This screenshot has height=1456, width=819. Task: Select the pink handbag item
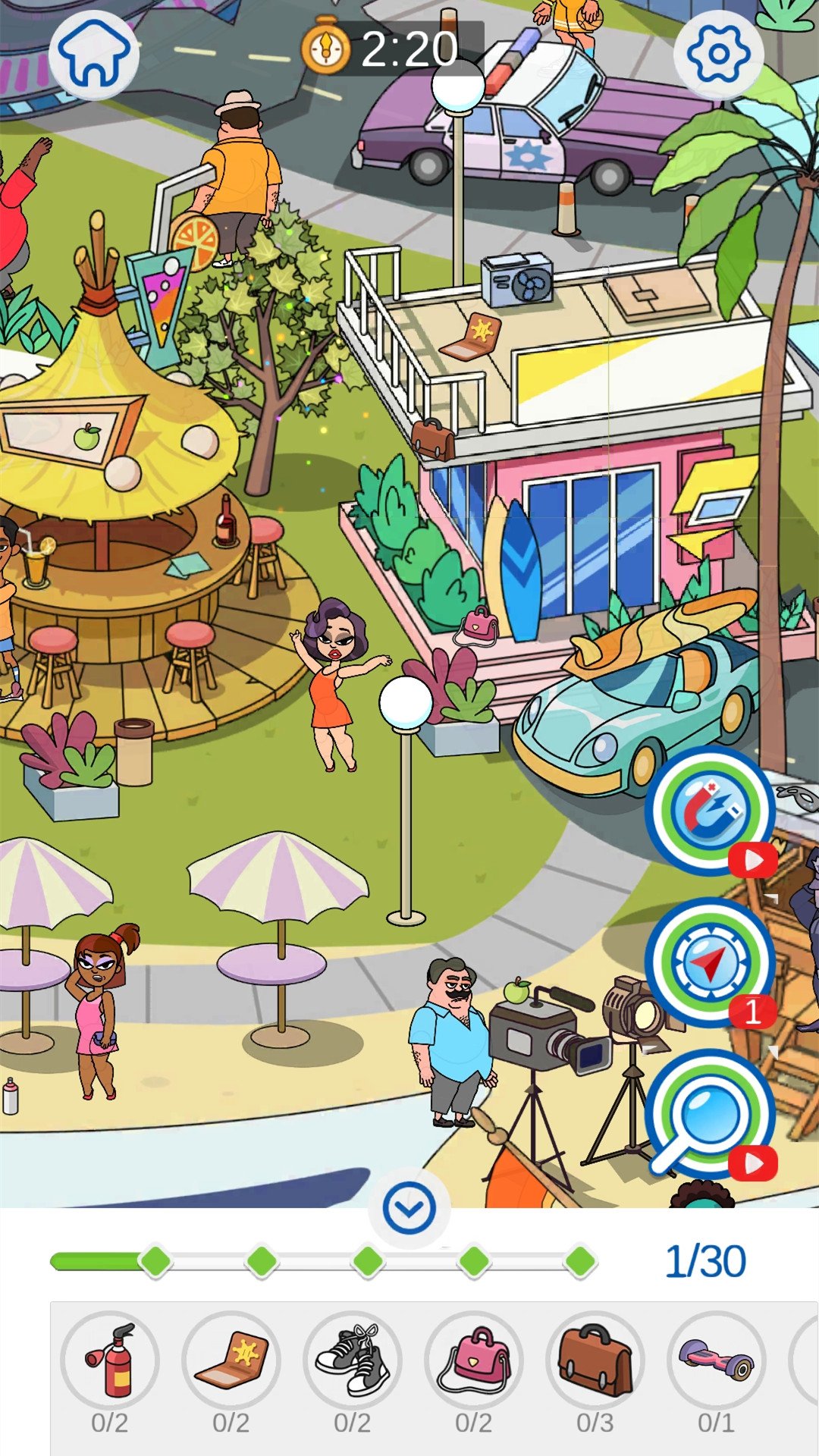click(x=474, y=1360)
